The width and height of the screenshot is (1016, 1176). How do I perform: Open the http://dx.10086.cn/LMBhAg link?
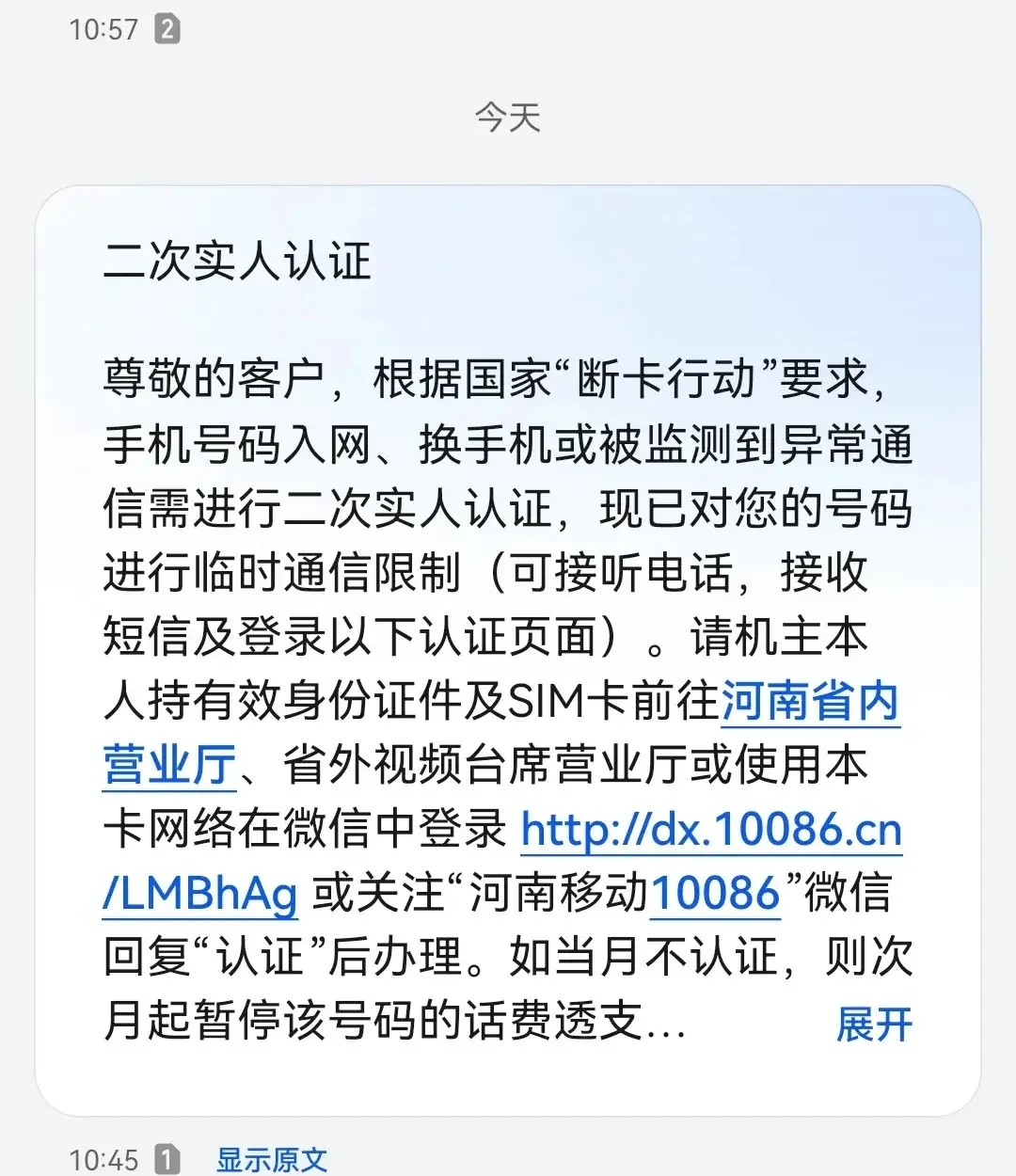(710, 831)
